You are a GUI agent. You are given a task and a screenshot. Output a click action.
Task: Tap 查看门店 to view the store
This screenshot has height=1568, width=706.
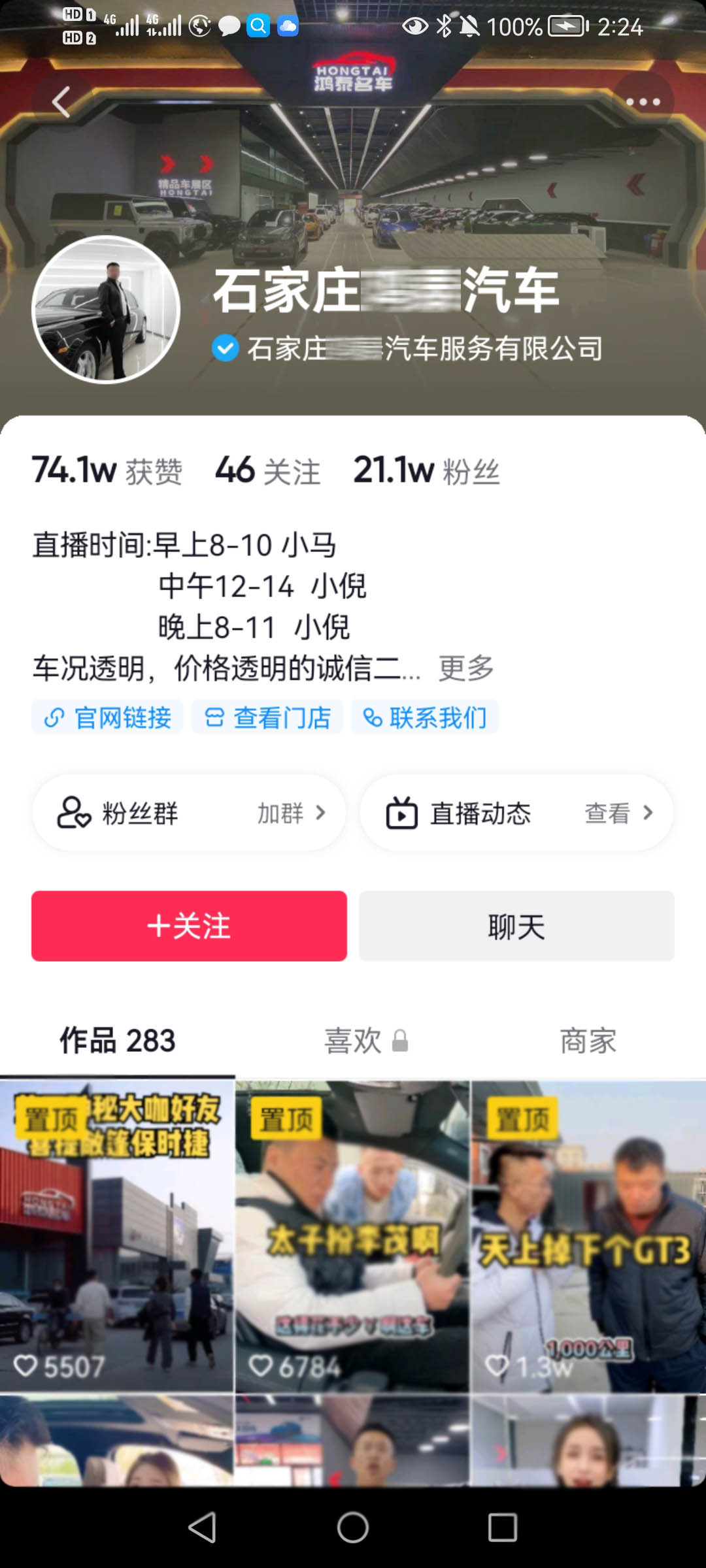coord(268,717)
